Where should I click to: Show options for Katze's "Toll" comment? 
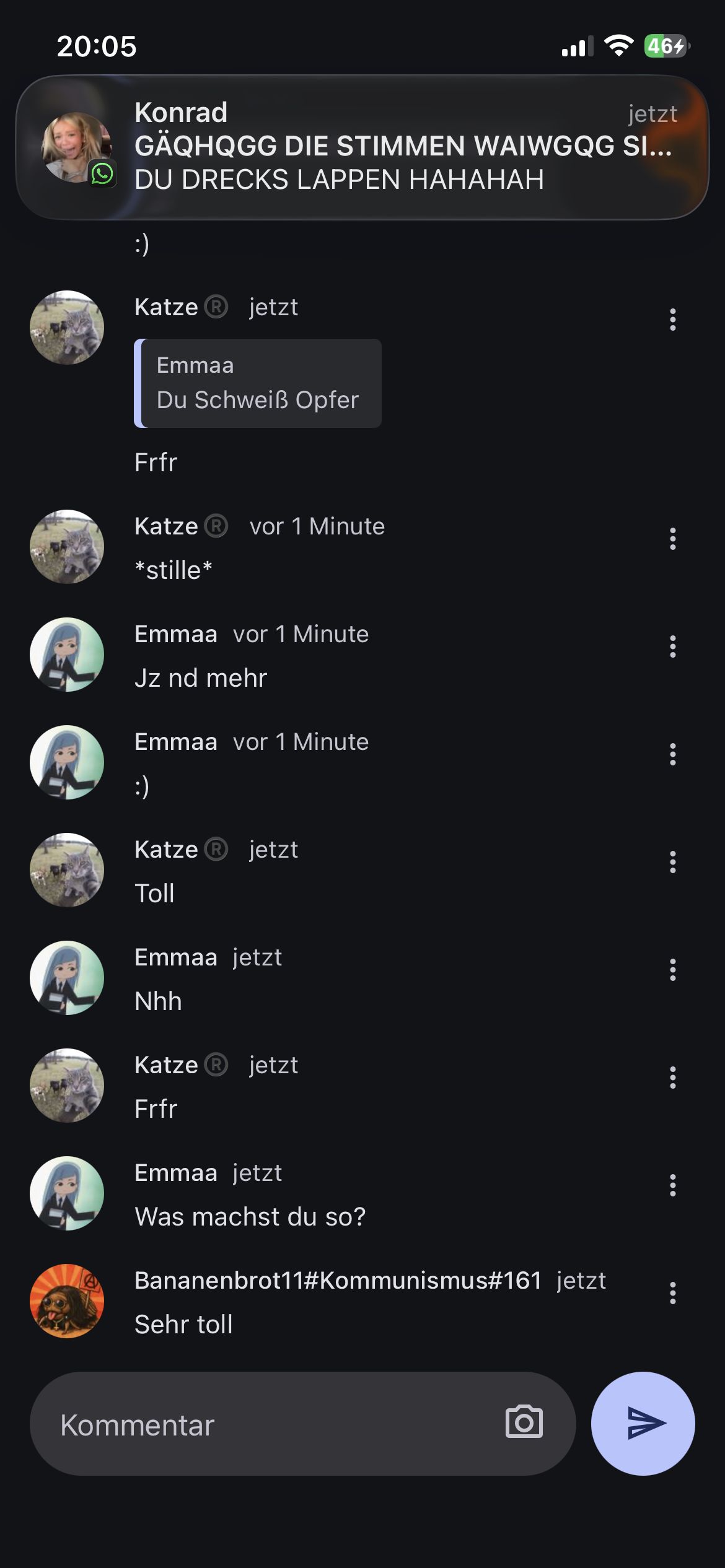point(672,862)
